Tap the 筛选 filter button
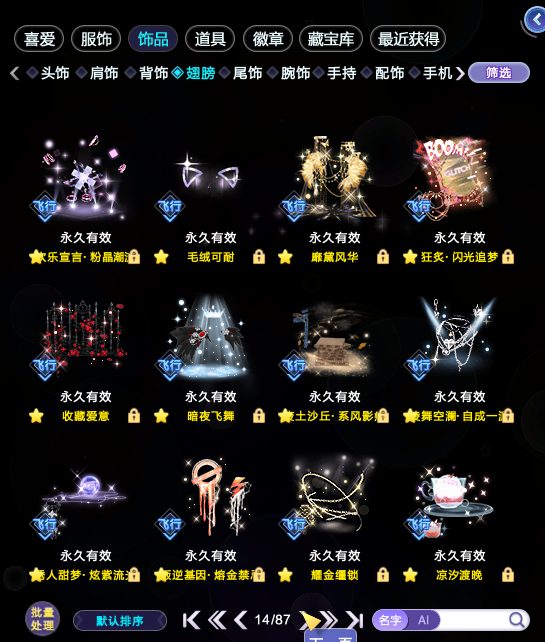The image size is (545, 642). coord(498,73)
